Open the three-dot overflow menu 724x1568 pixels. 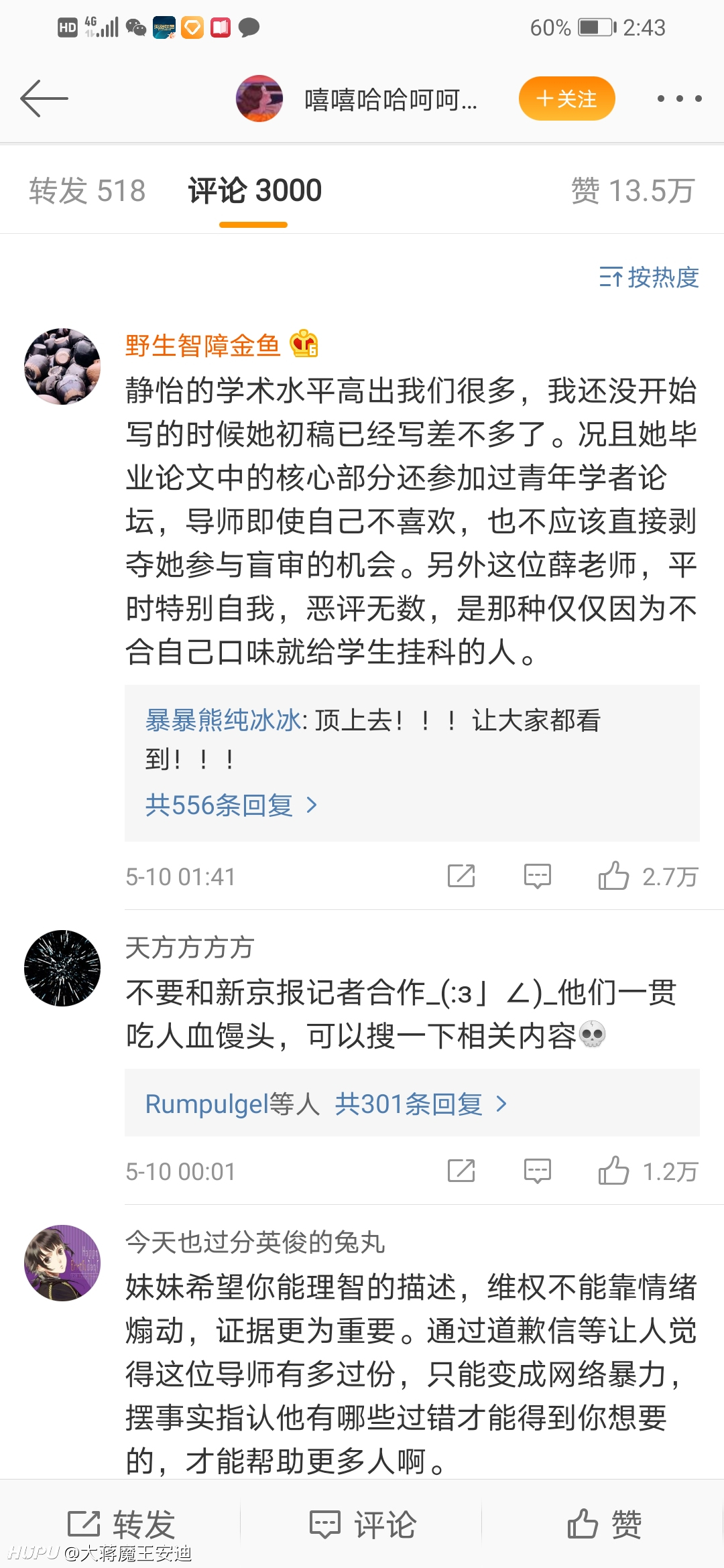[x=679, y=99]
